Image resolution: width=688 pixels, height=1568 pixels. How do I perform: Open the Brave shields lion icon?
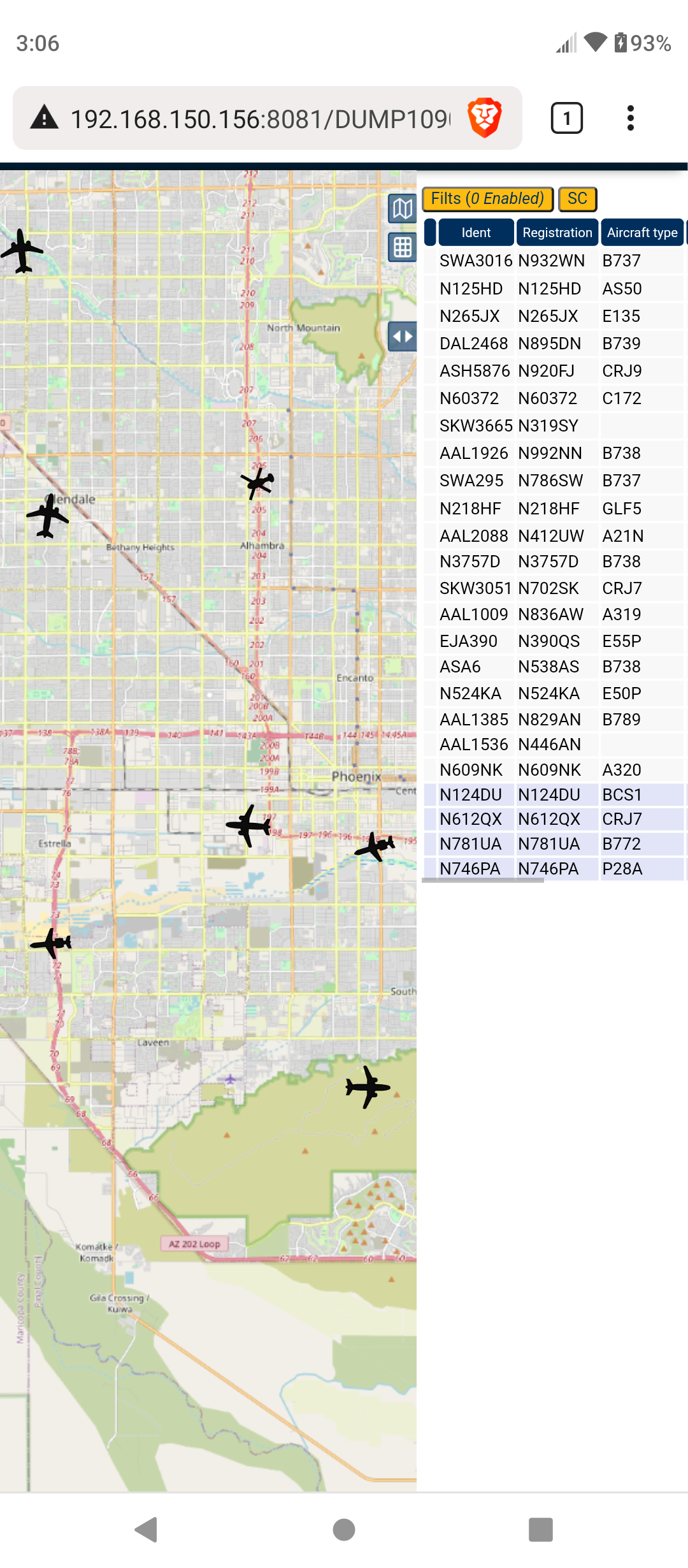485,118
